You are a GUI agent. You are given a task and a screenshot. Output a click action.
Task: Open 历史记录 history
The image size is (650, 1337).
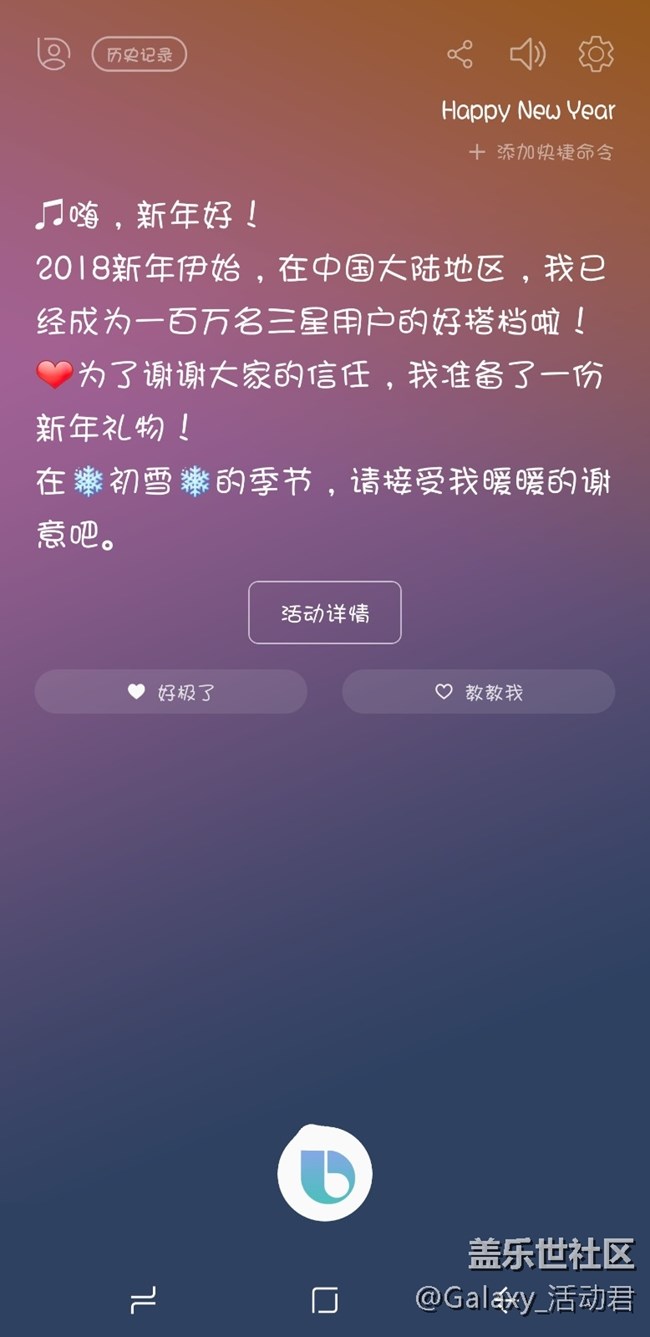pyautogui.click(x=140, y=54)
